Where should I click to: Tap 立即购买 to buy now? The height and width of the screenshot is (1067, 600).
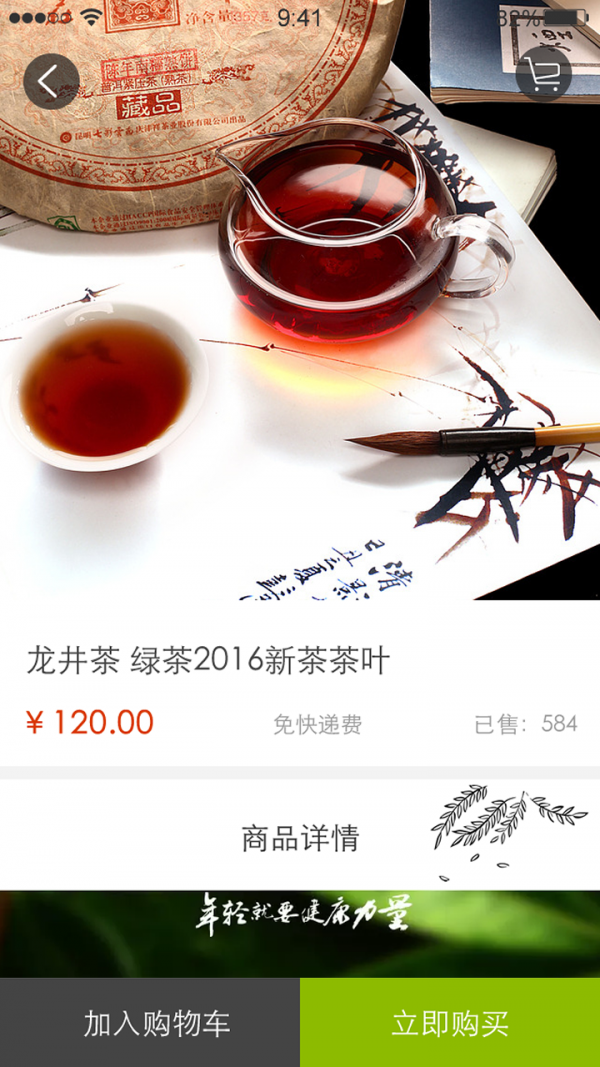450,1023
